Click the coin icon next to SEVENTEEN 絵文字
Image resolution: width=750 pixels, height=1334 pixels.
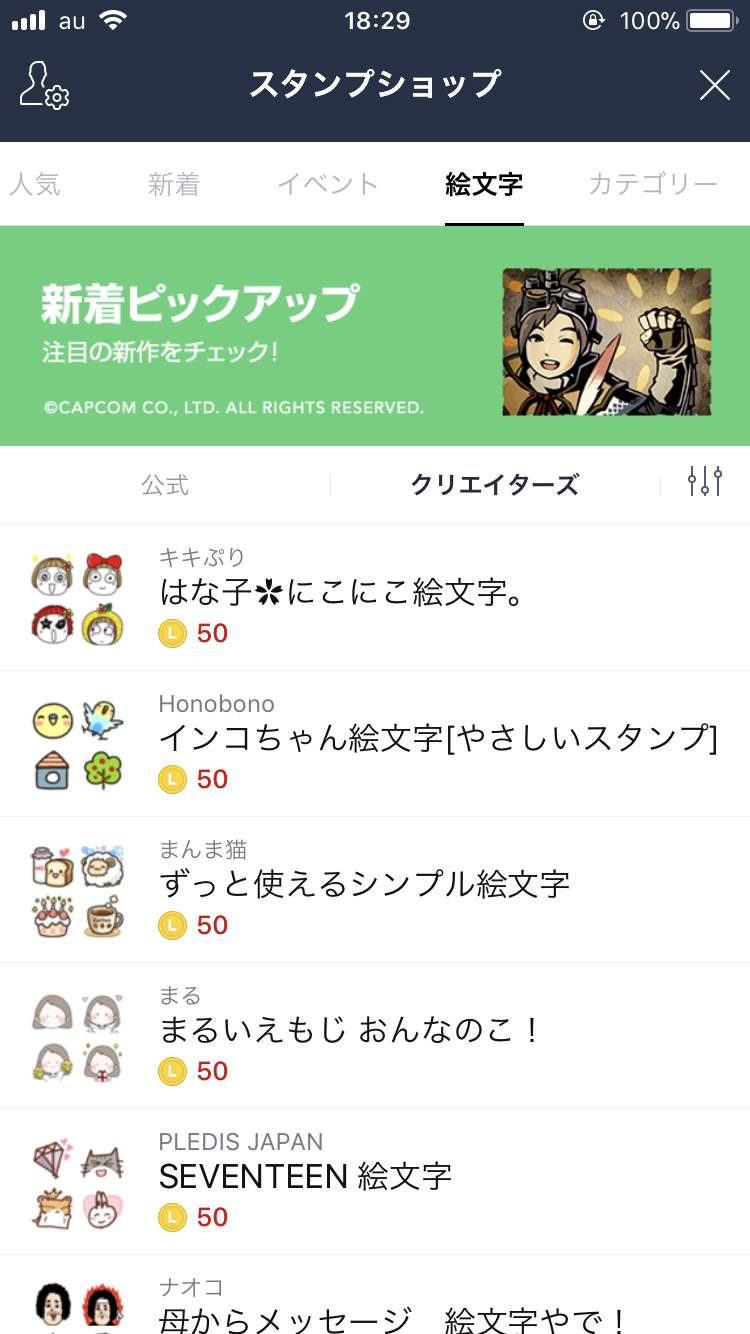pyautogui.click(x=174, y=1217)
